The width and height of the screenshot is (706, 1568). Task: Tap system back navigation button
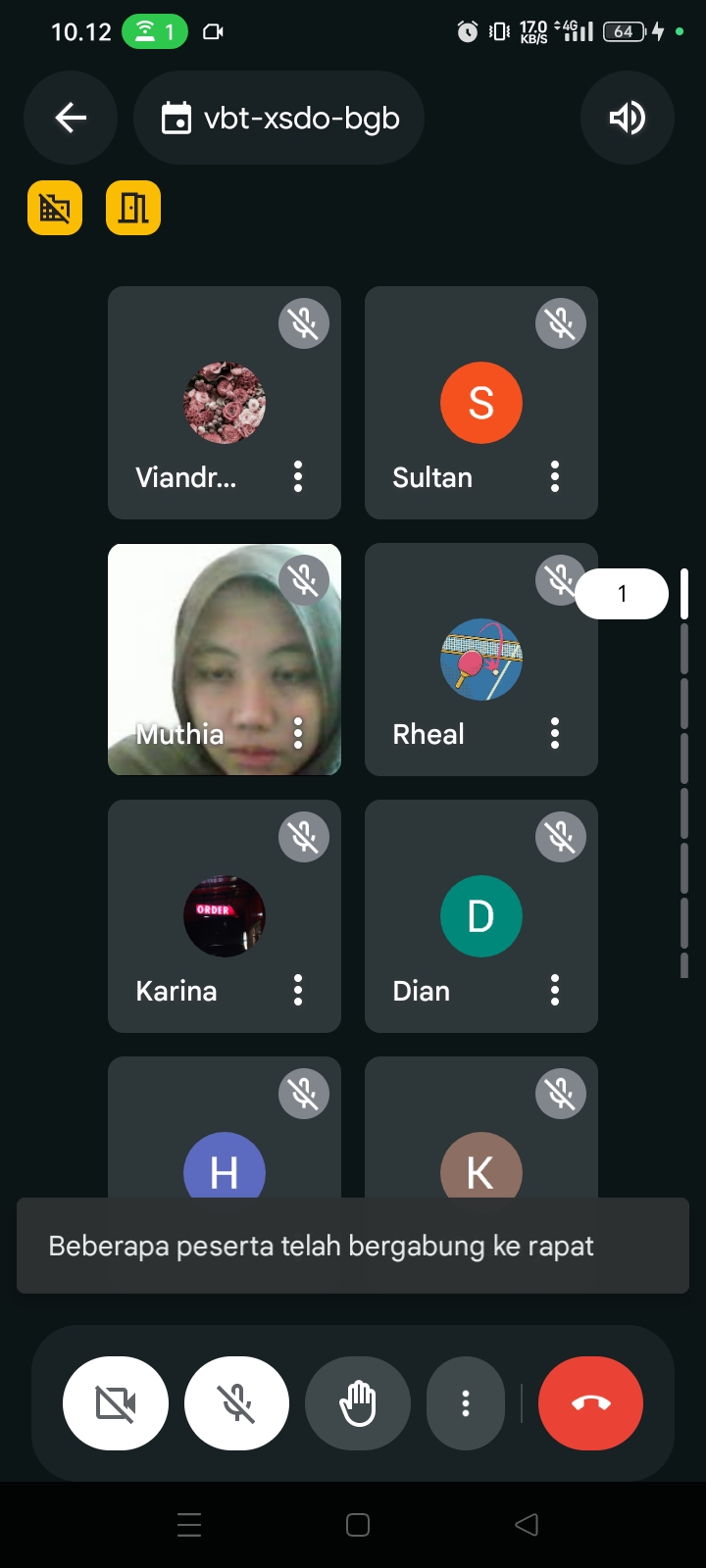point(527,1525)
